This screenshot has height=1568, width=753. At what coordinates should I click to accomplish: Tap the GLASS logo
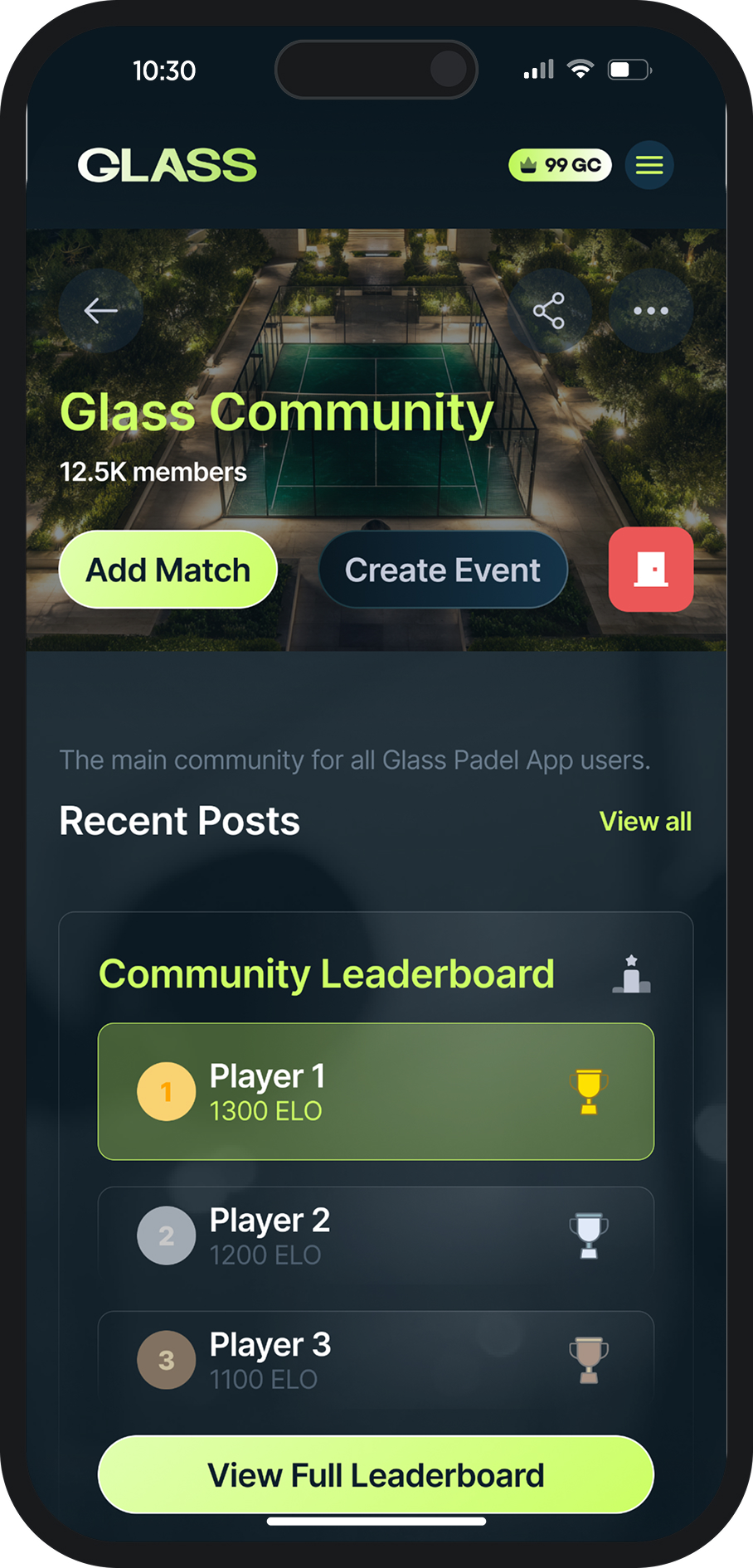168,165
